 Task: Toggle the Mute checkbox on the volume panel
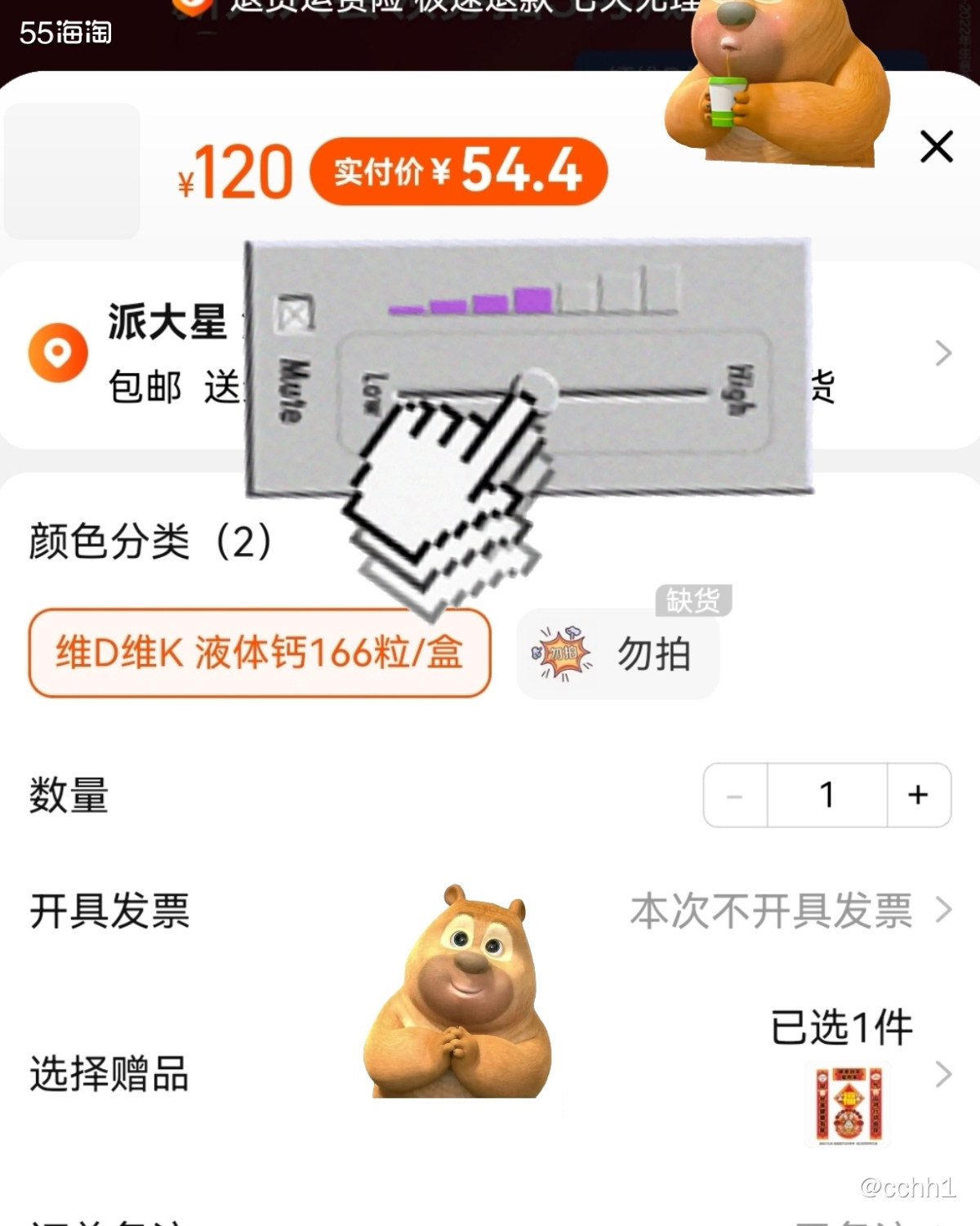(x=296, y=313)
